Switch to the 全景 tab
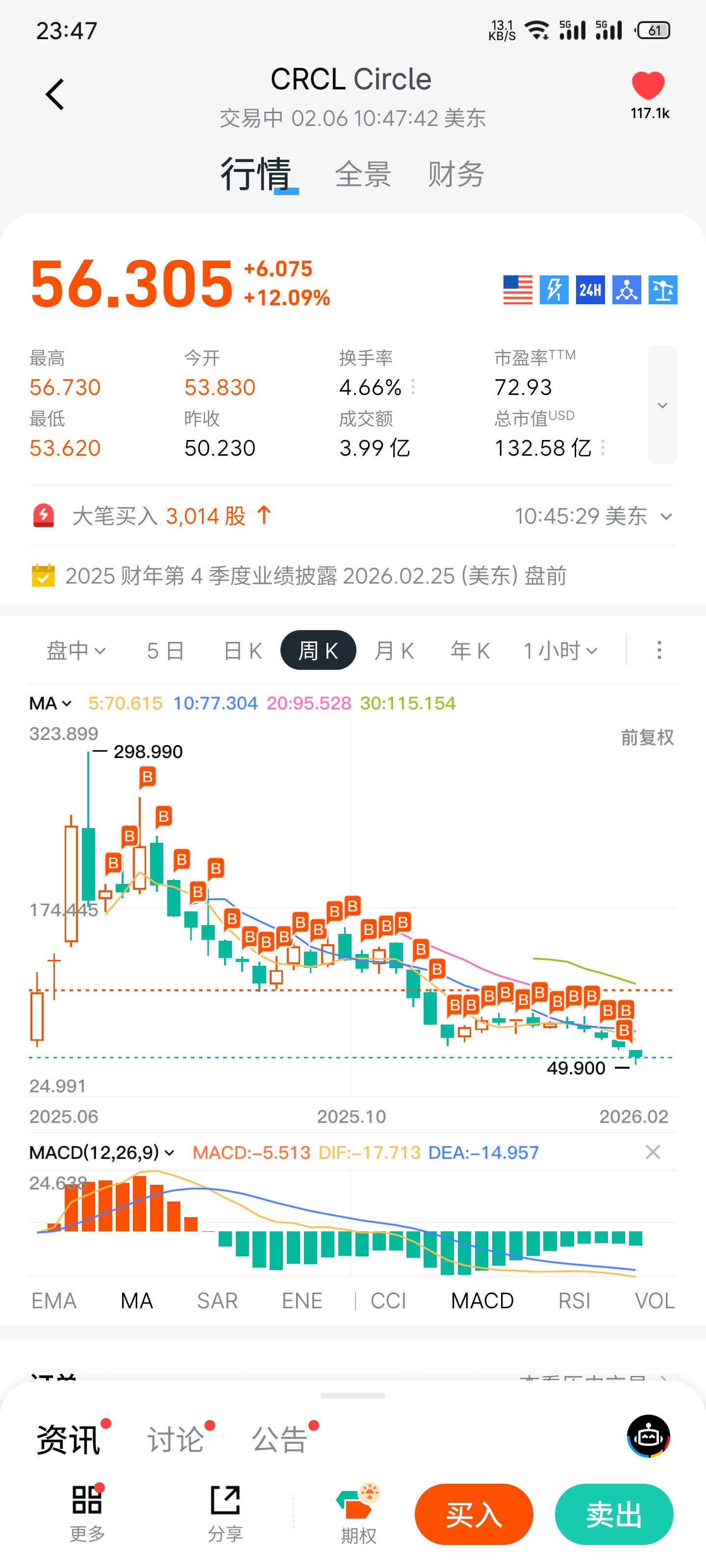Screen dimensions: 706x1568 coord(363,175)
